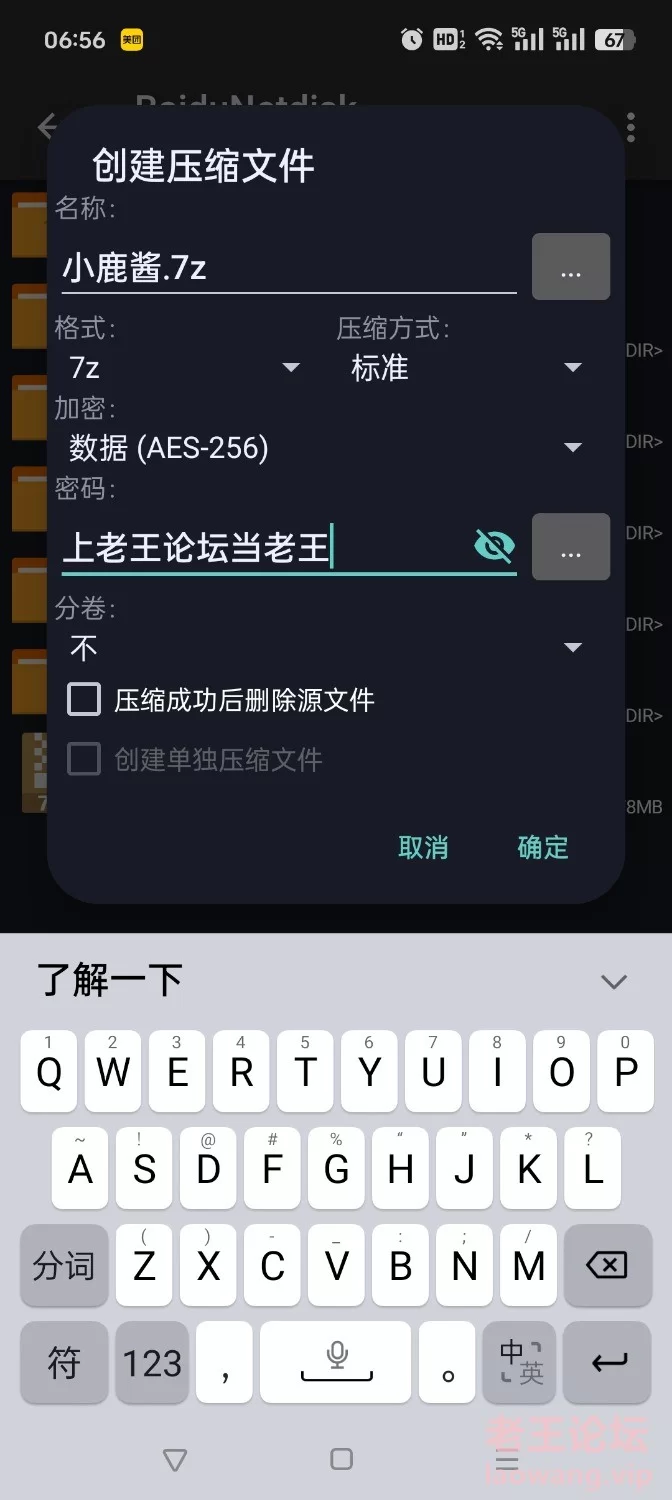
Task: Select the 了解一下 keyboard suggestion
Action: [x=110, y=979]
